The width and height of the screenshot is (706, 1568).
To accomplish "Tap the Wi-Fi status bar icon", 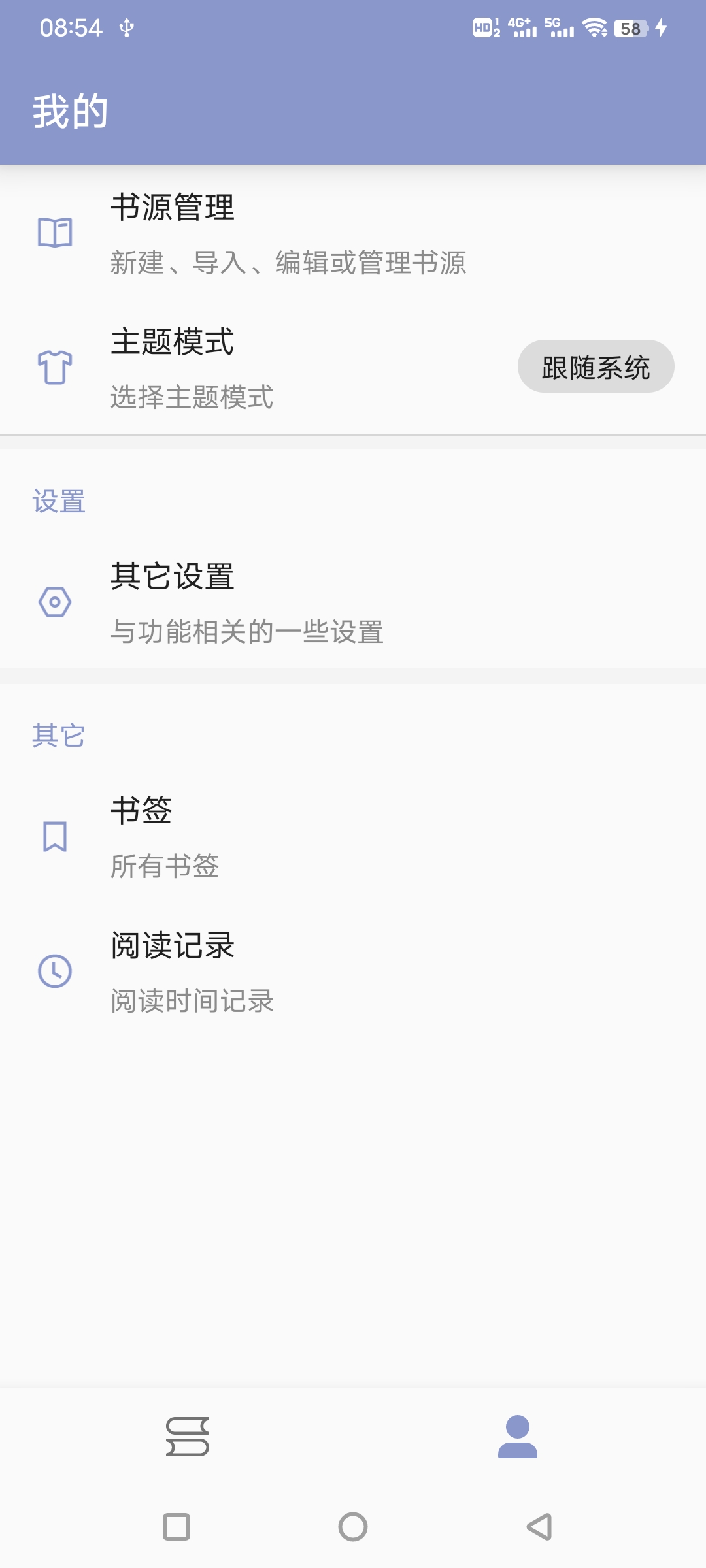I will (x=593, y=27).
